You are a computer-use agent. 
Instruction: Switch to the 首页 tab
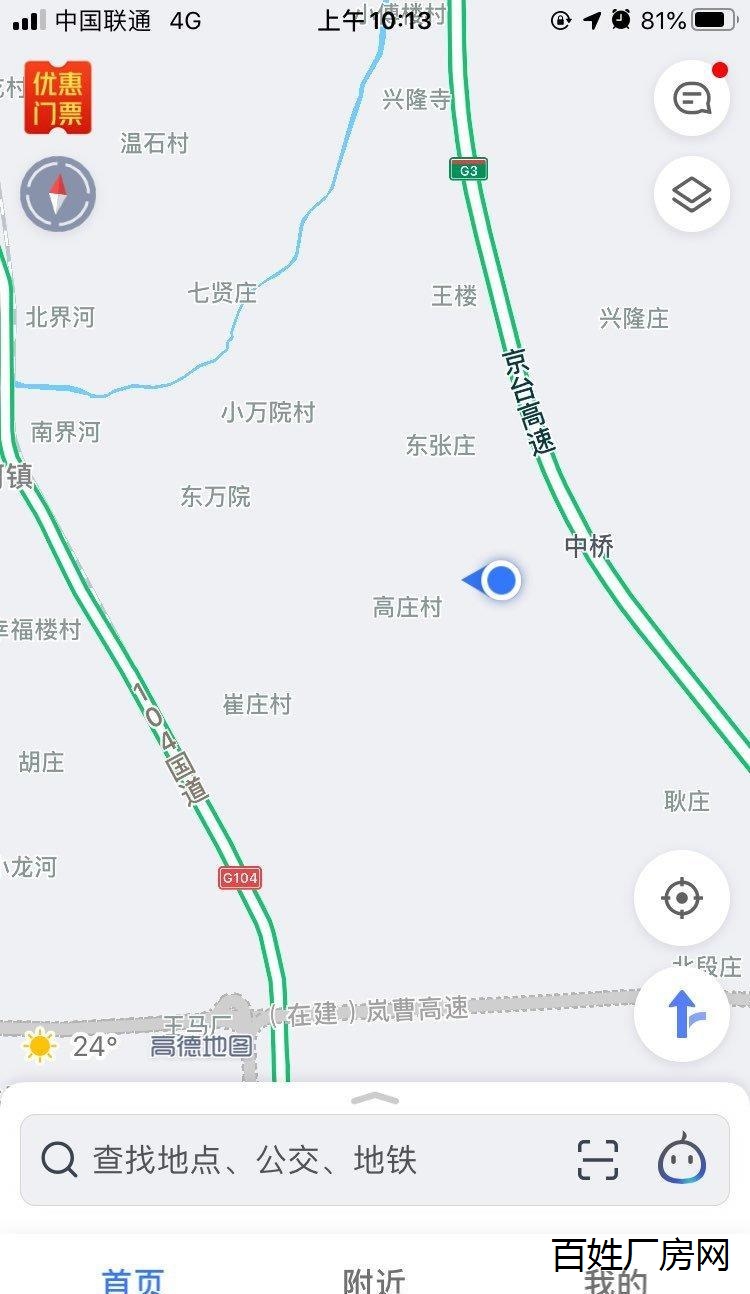point(132,1280)
